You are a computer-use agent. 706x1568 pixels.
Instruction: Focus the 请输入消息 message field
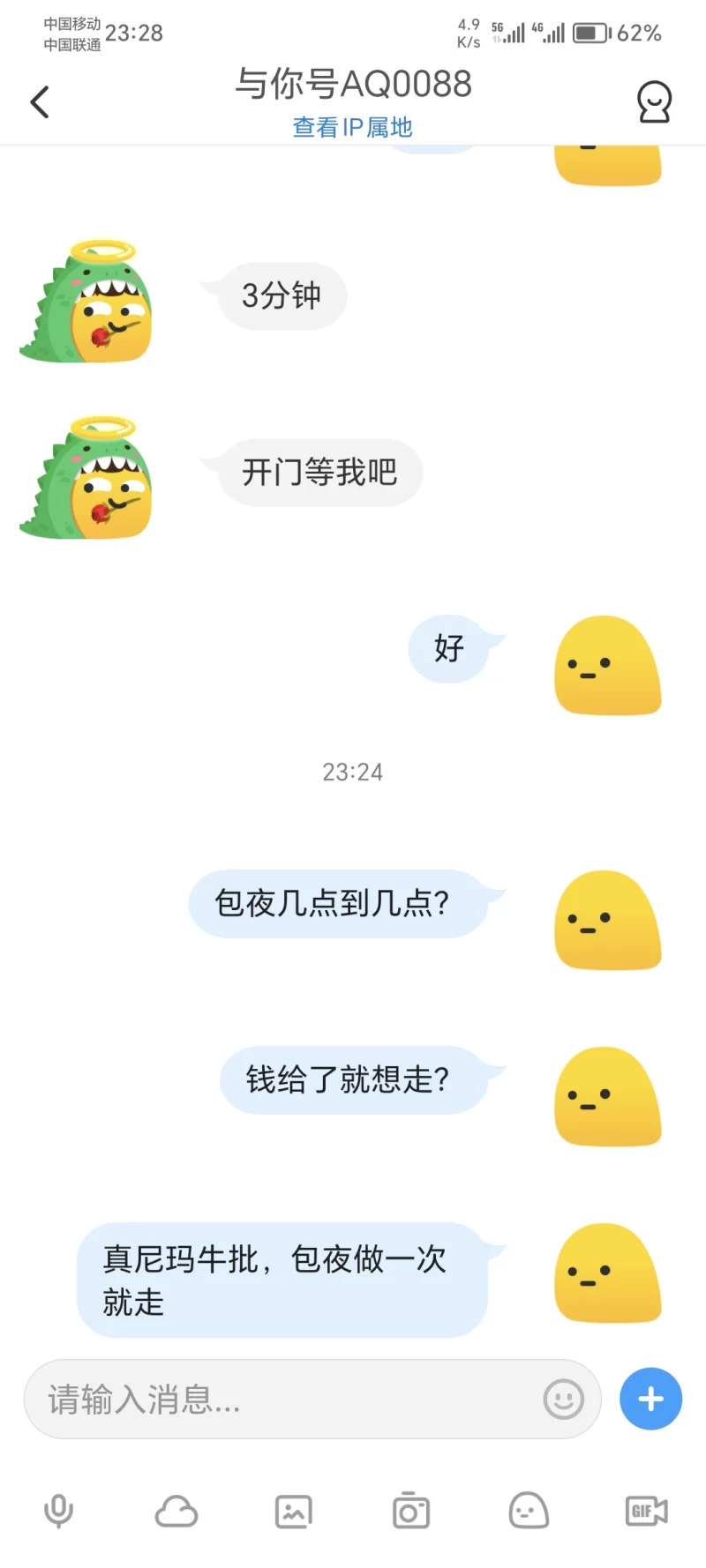pyautogui.click(x=282, y=1400)
